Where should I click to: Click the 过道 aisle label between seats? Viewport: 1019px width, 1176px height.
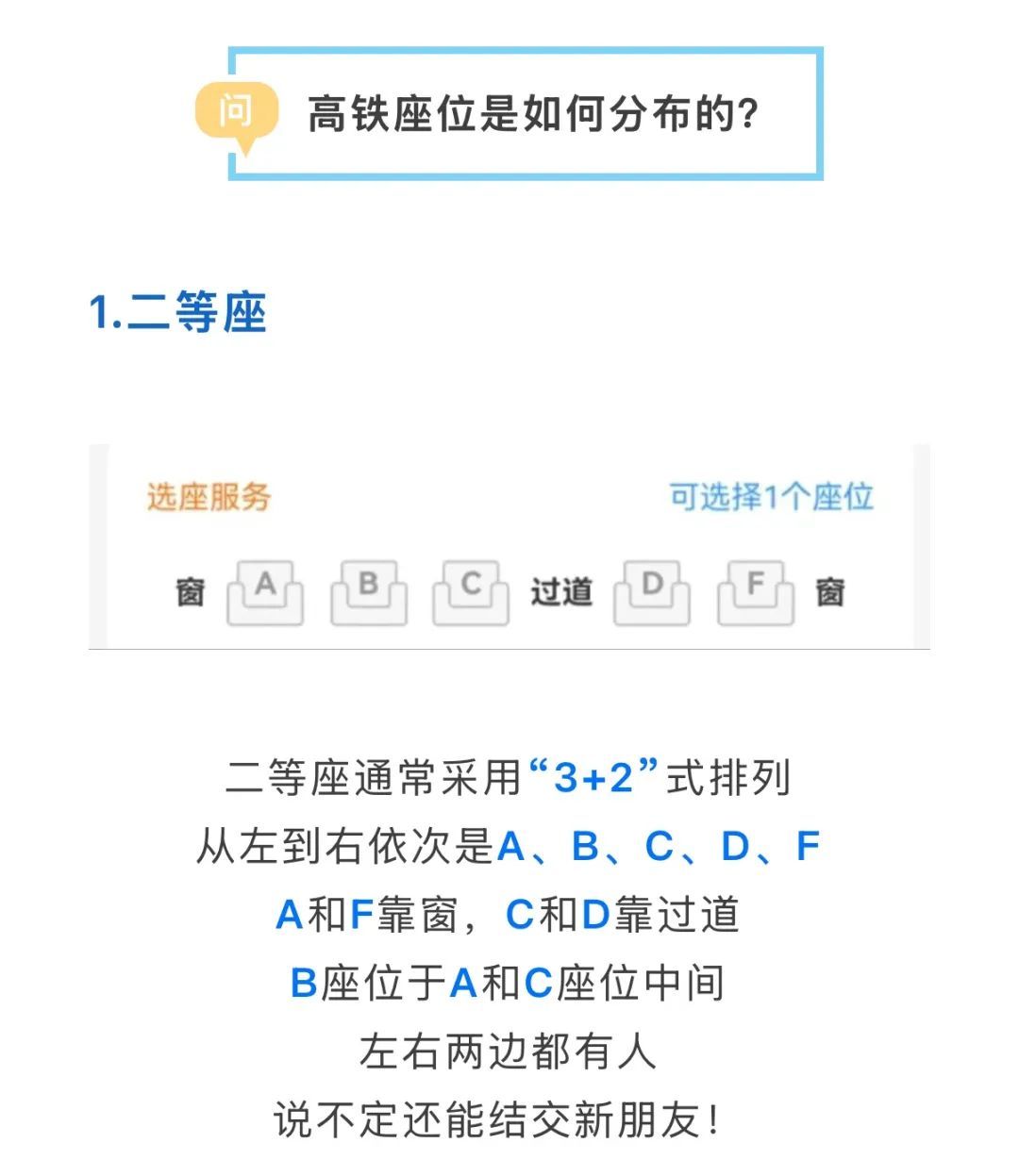[562, 594]
